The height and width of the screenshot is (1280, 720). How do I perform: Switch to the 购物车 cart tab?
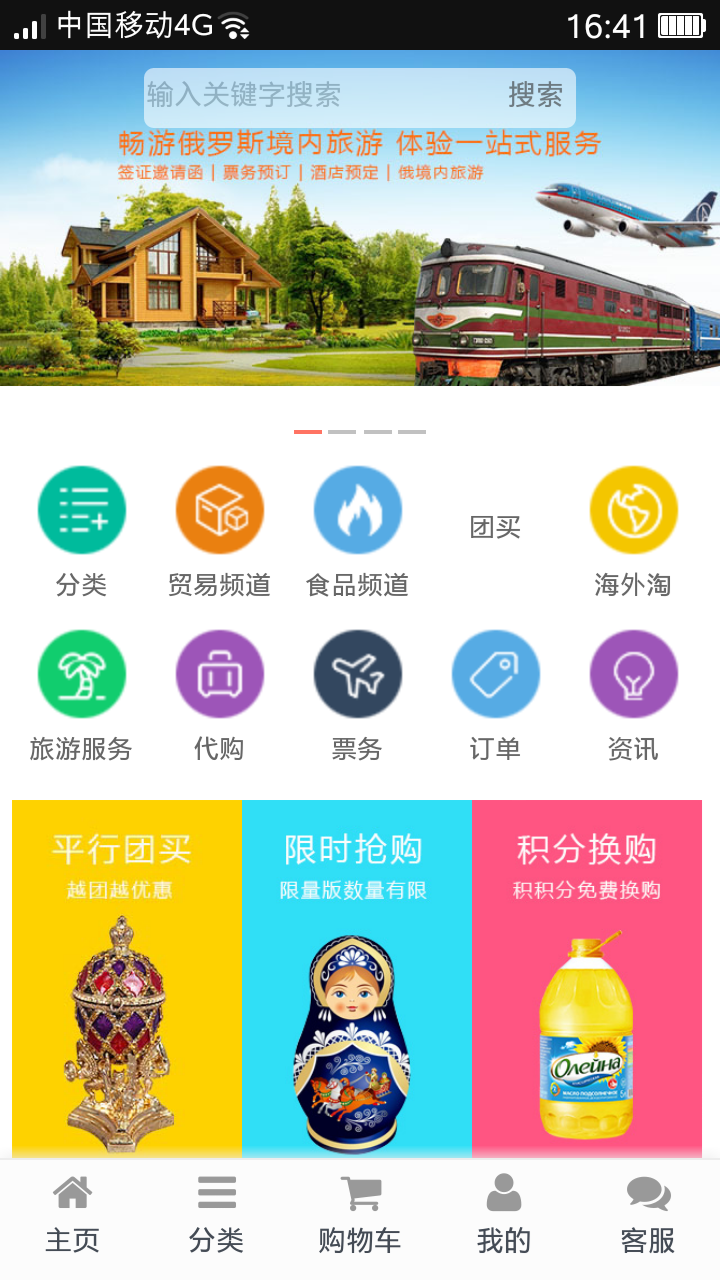coord(360,1216)
